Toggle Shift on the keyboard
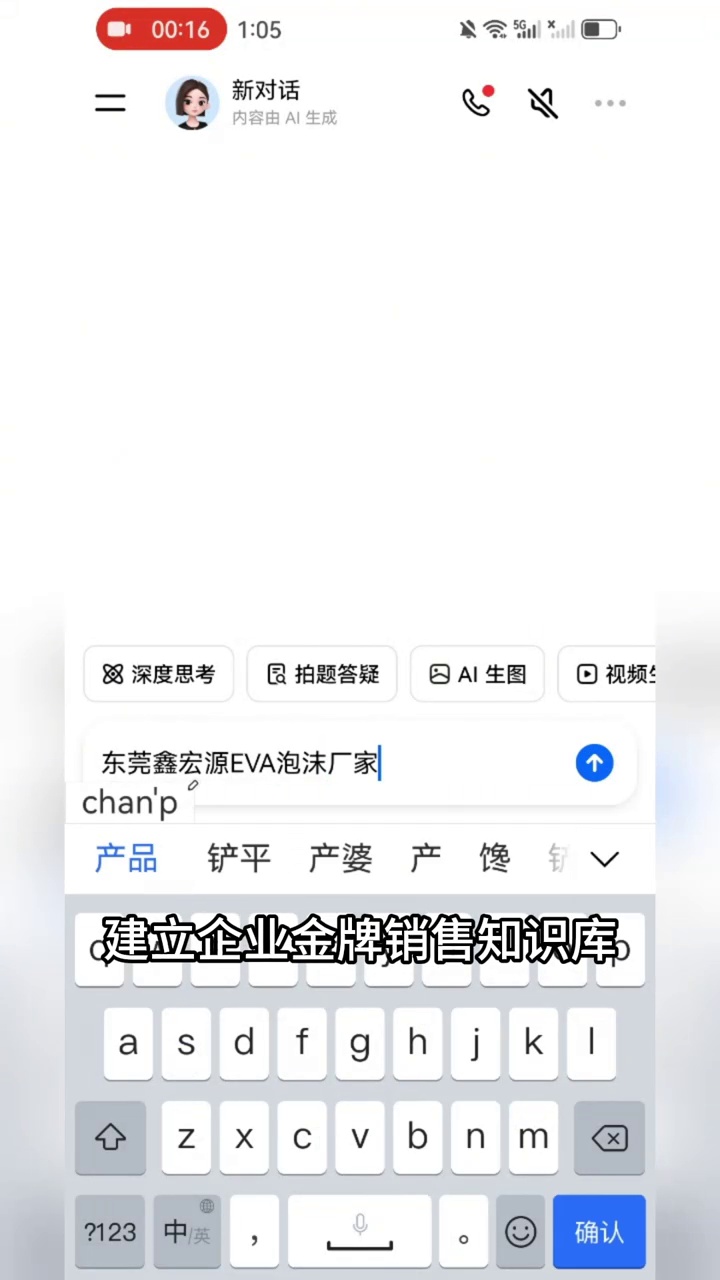Viewport: 720px width, 1280px height. (x=110, y=1137)
